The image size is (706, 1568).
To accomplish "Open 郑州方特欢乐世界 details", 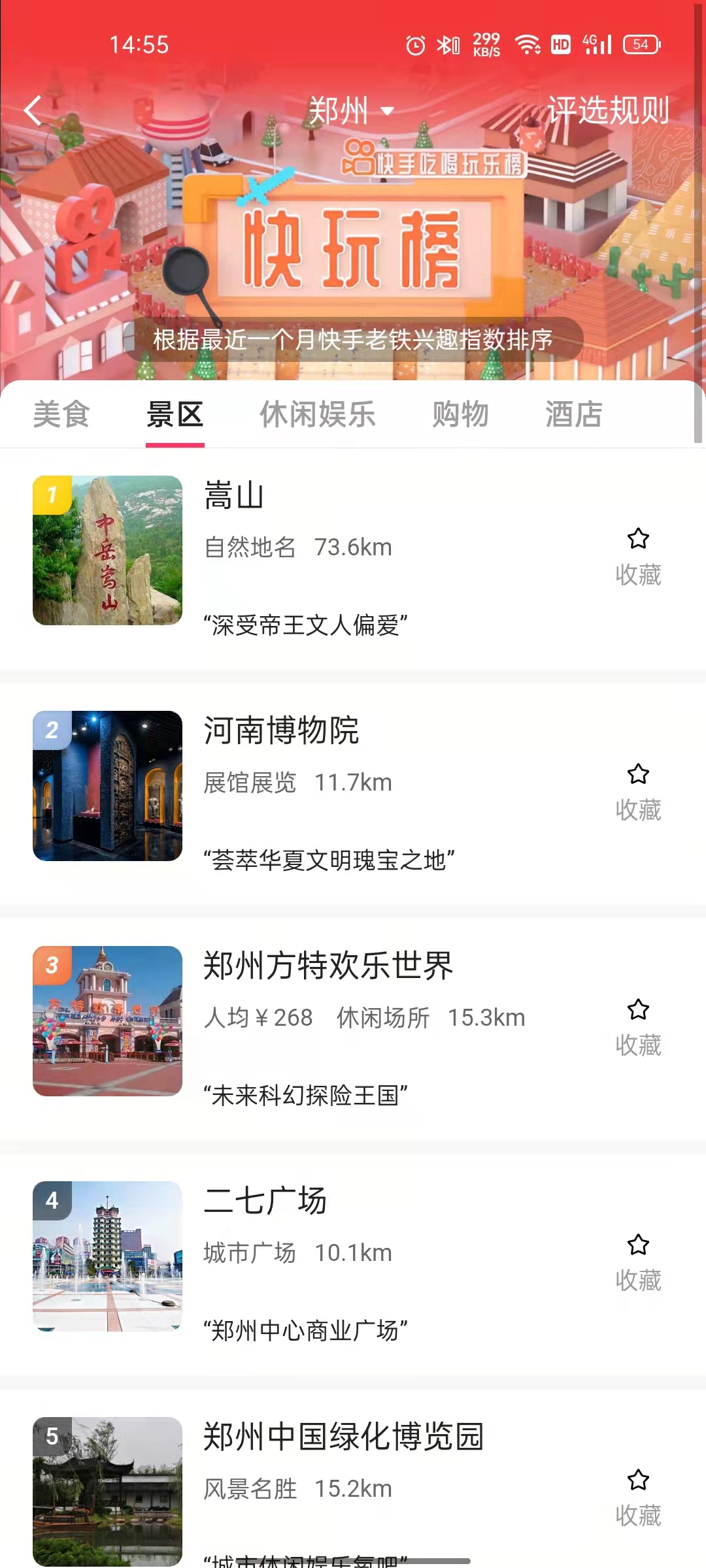I will point(328,966).
